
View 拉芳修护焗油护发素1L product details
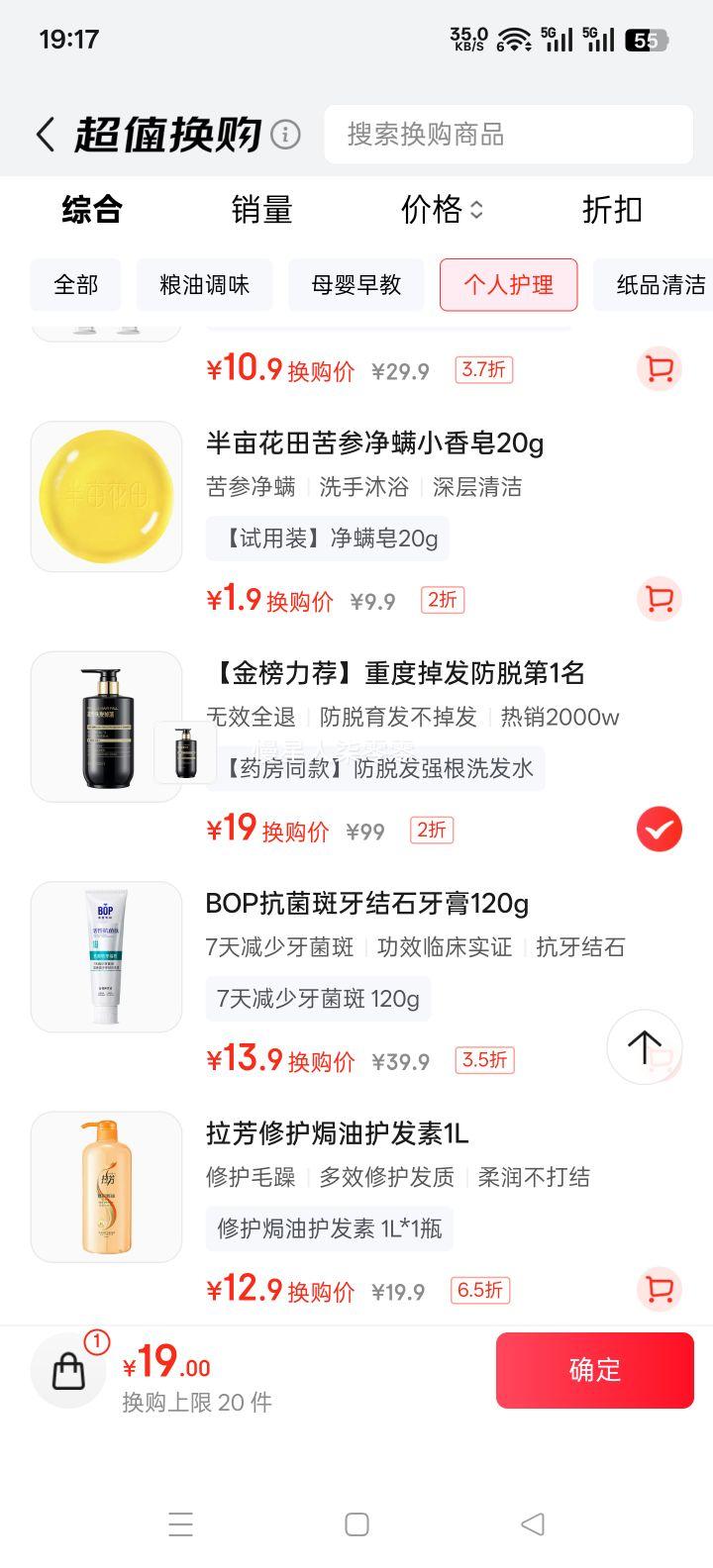337,1133
